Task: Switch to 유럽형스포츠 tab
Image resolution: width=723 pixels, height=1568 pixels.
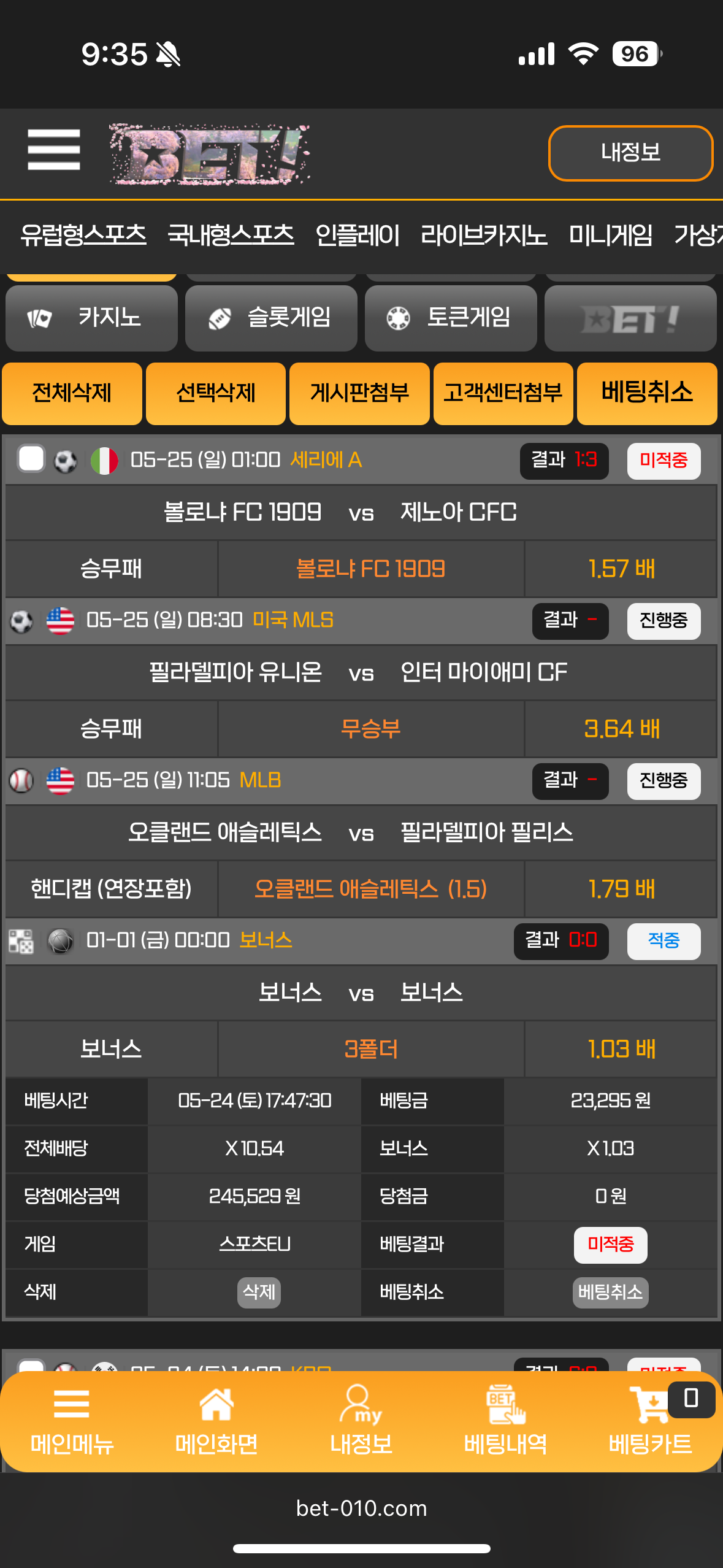Action: click(x=83, y=235)
